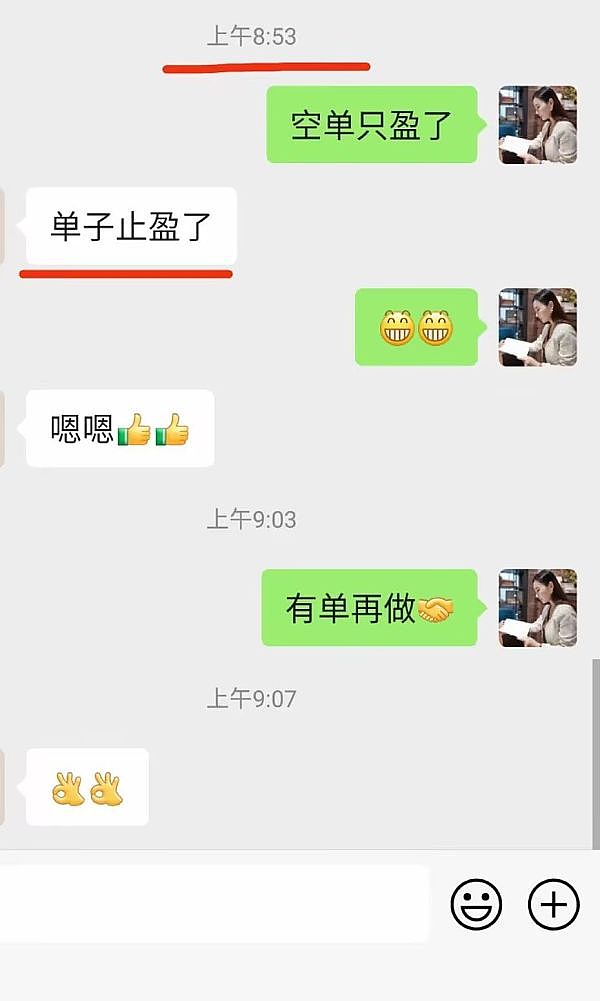600x1001 pixels.
Task: Open the plus attachments menu
Action: 553,905
